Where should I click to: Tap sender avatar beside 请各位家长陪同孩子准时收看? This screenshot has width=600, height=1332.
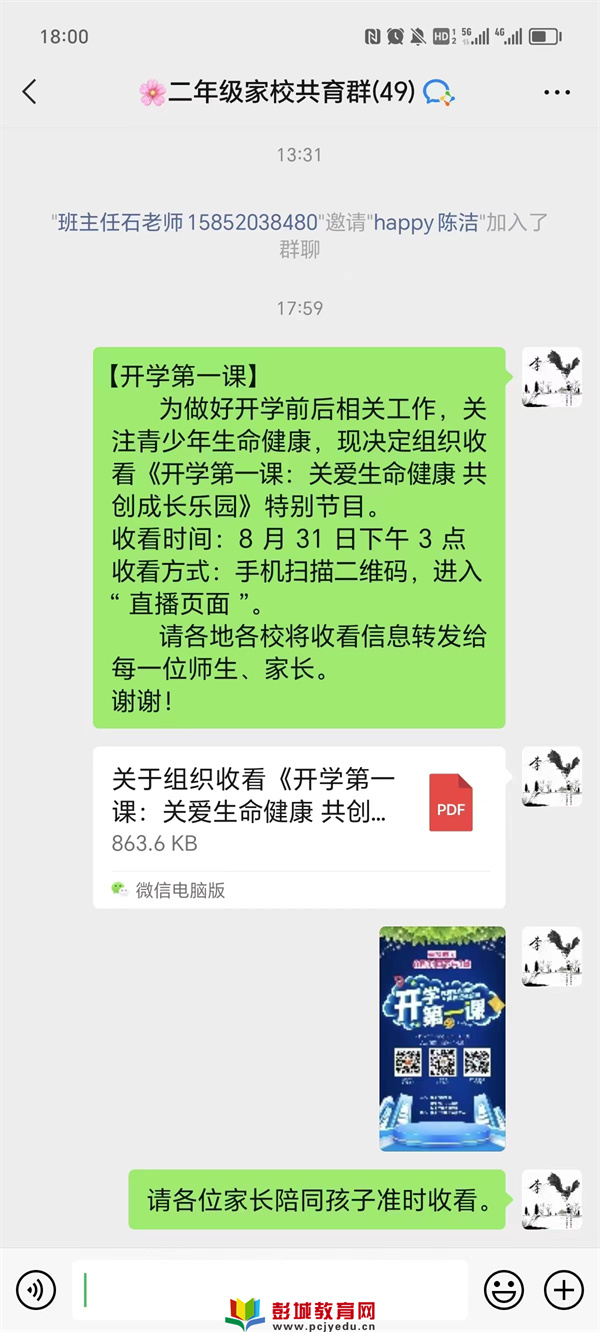pos(551,1199)
